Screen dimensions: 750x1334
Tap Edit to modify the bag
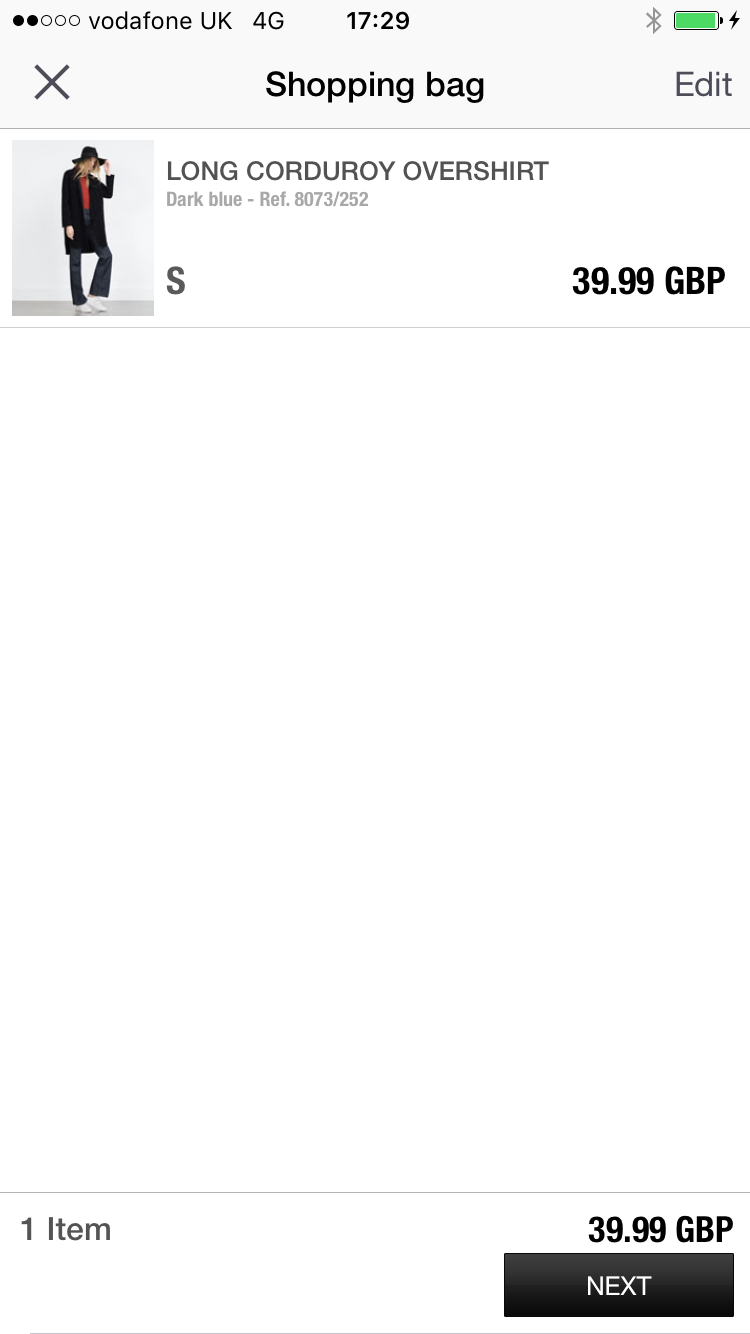tap(703, 85)
